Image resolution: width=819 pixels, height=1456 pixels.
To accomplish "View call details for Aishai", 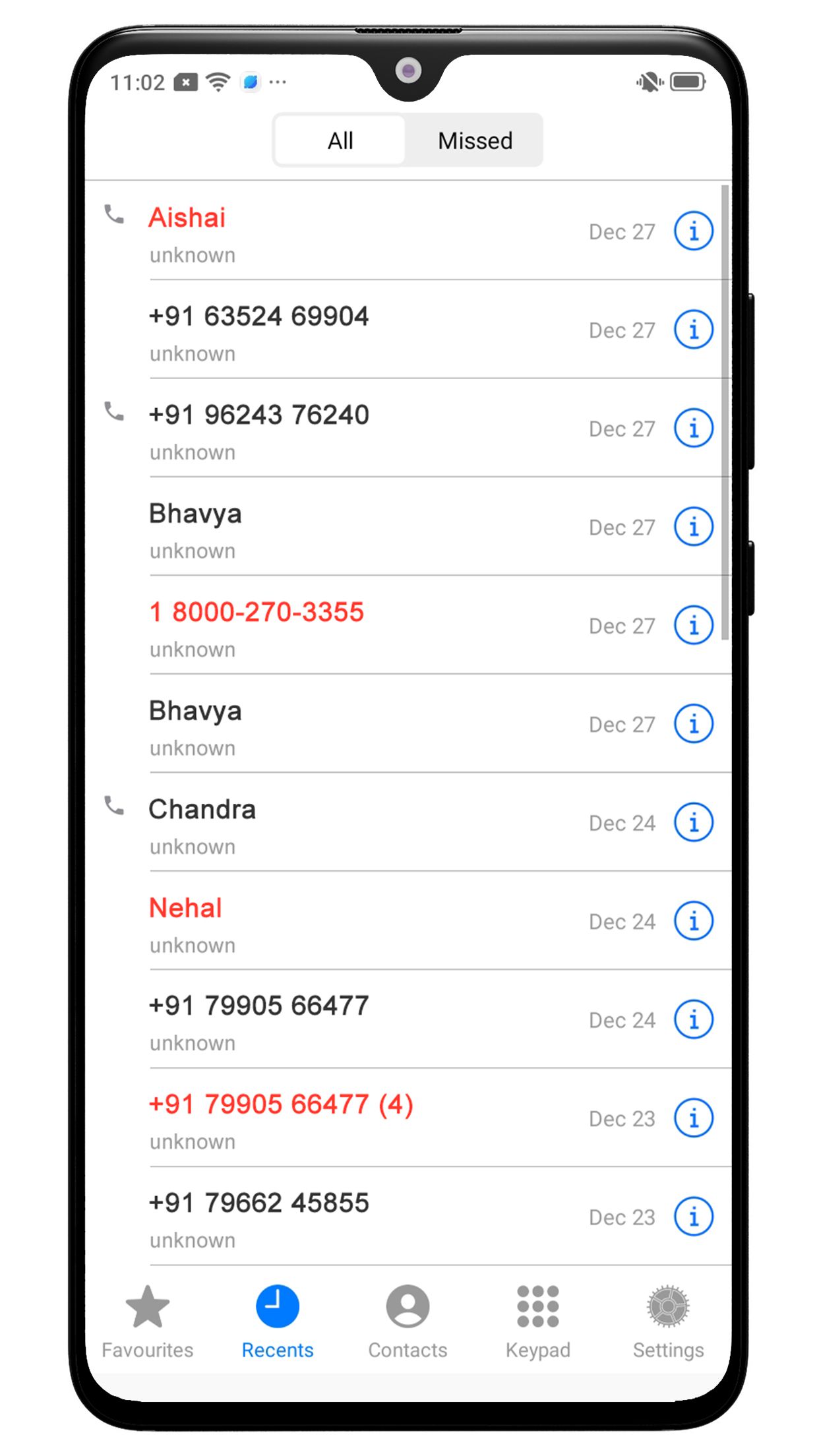I will coord(693,231).
